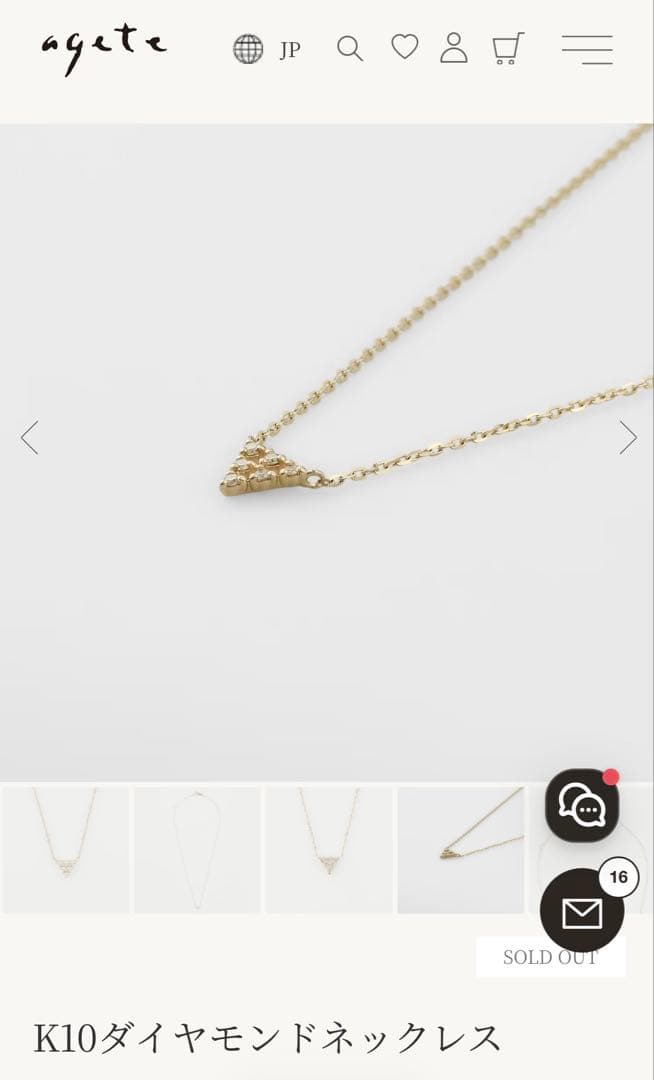Open the account profile icon

pyautogui.click(x=454, y=48)
